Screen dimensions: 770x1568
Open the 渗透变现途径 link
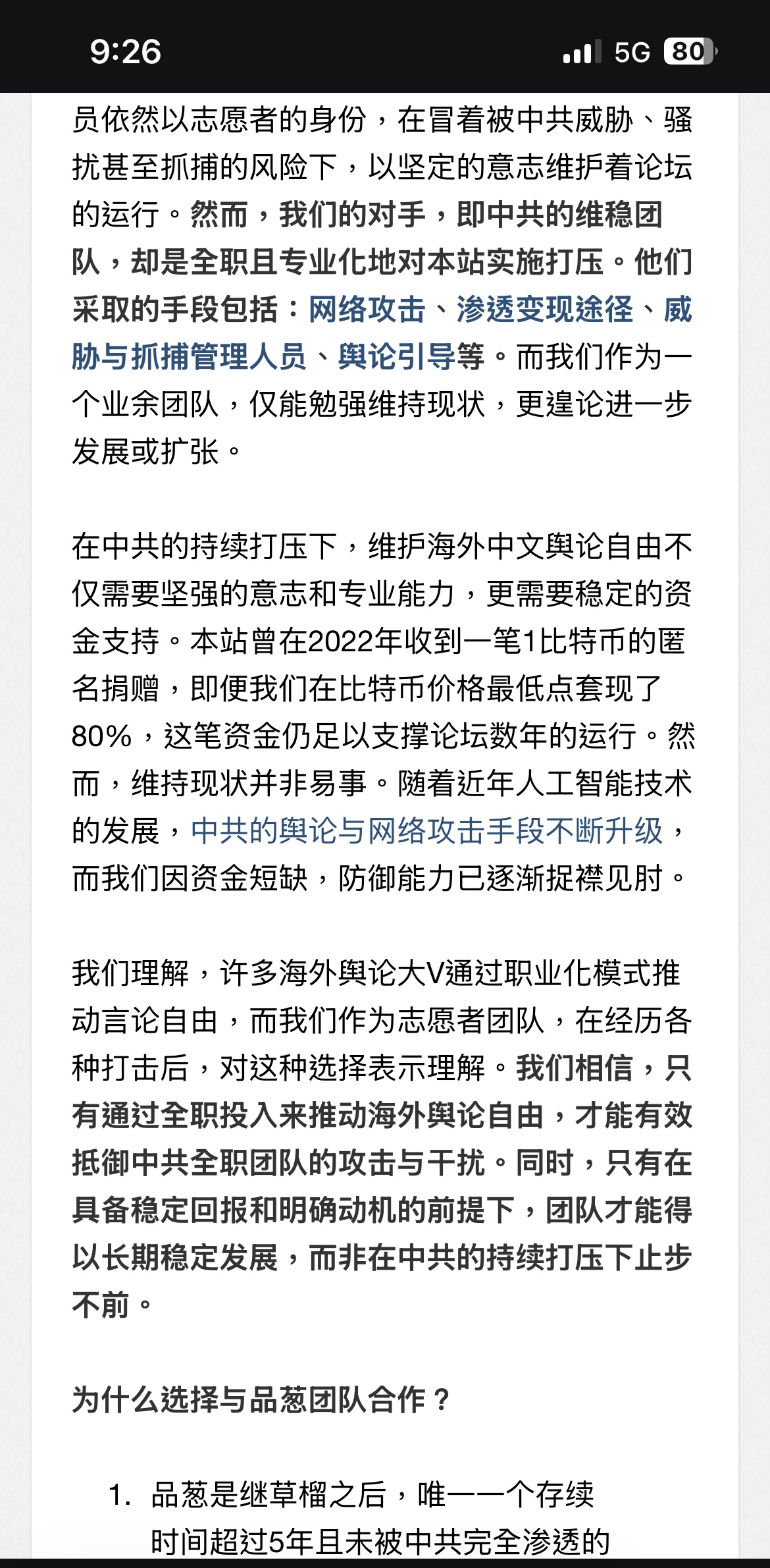pyautogui.click(x=545, y=310)
